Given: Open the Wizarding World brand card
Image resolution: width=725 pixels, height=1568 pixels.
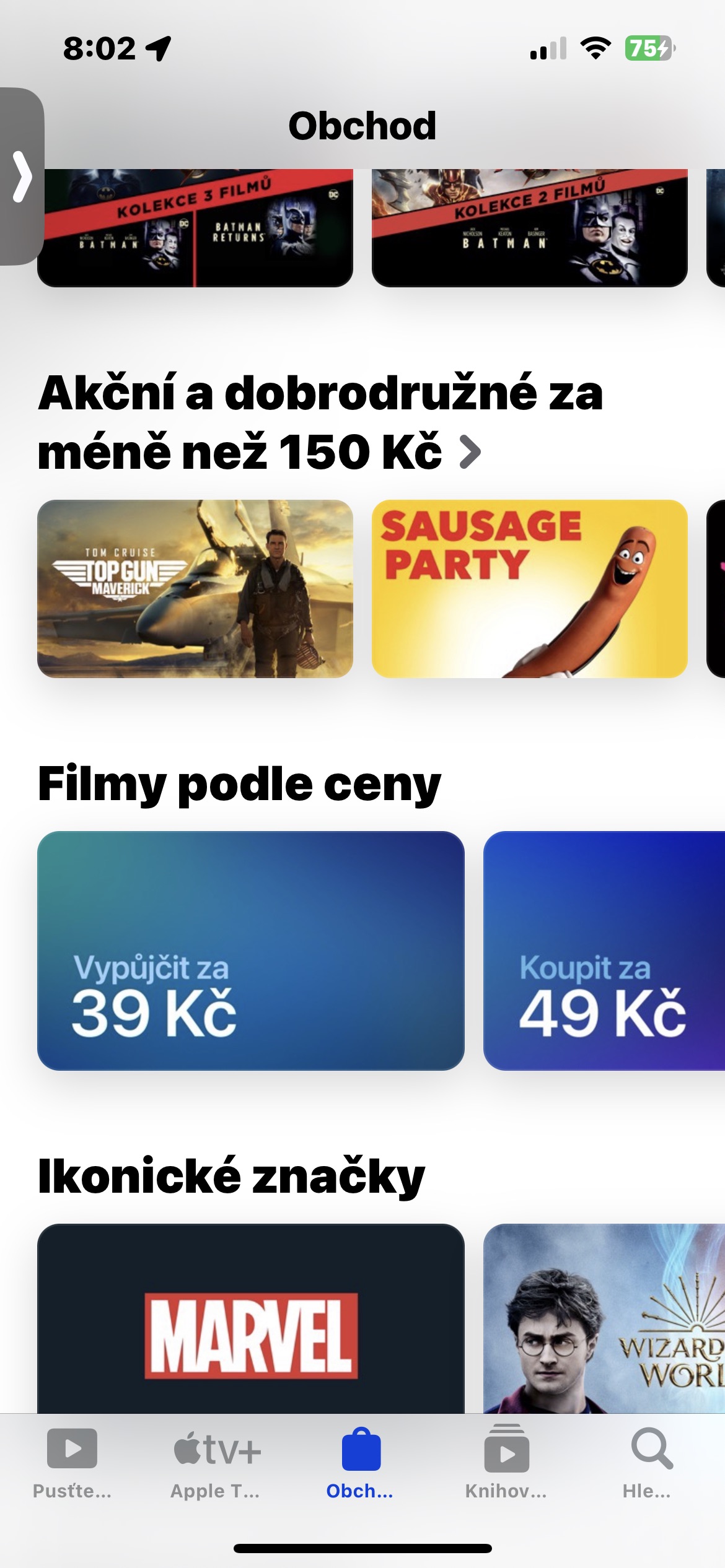Looking at the screenshot, I should [x=604, y=1318].
